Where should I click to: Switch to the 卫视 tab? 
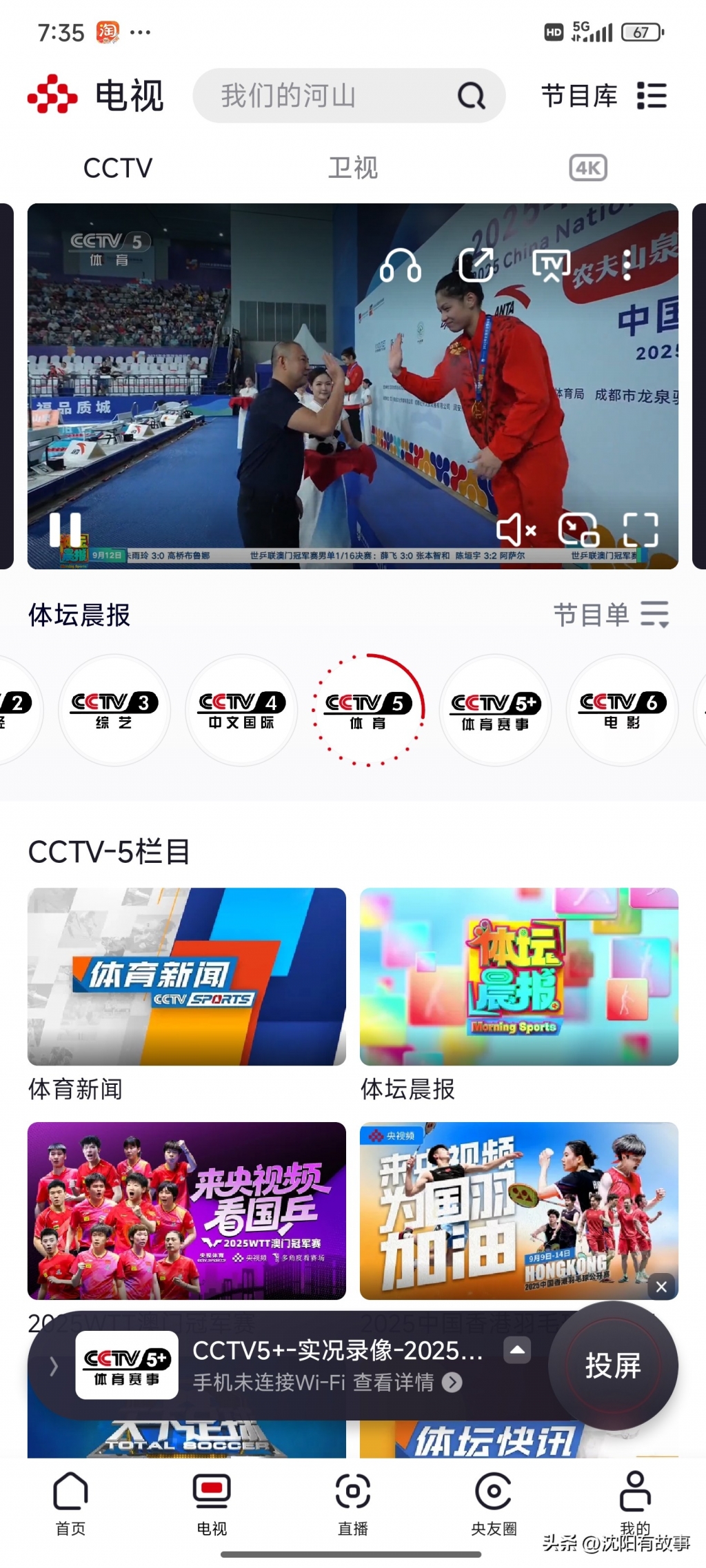click(x=352, y=168)
